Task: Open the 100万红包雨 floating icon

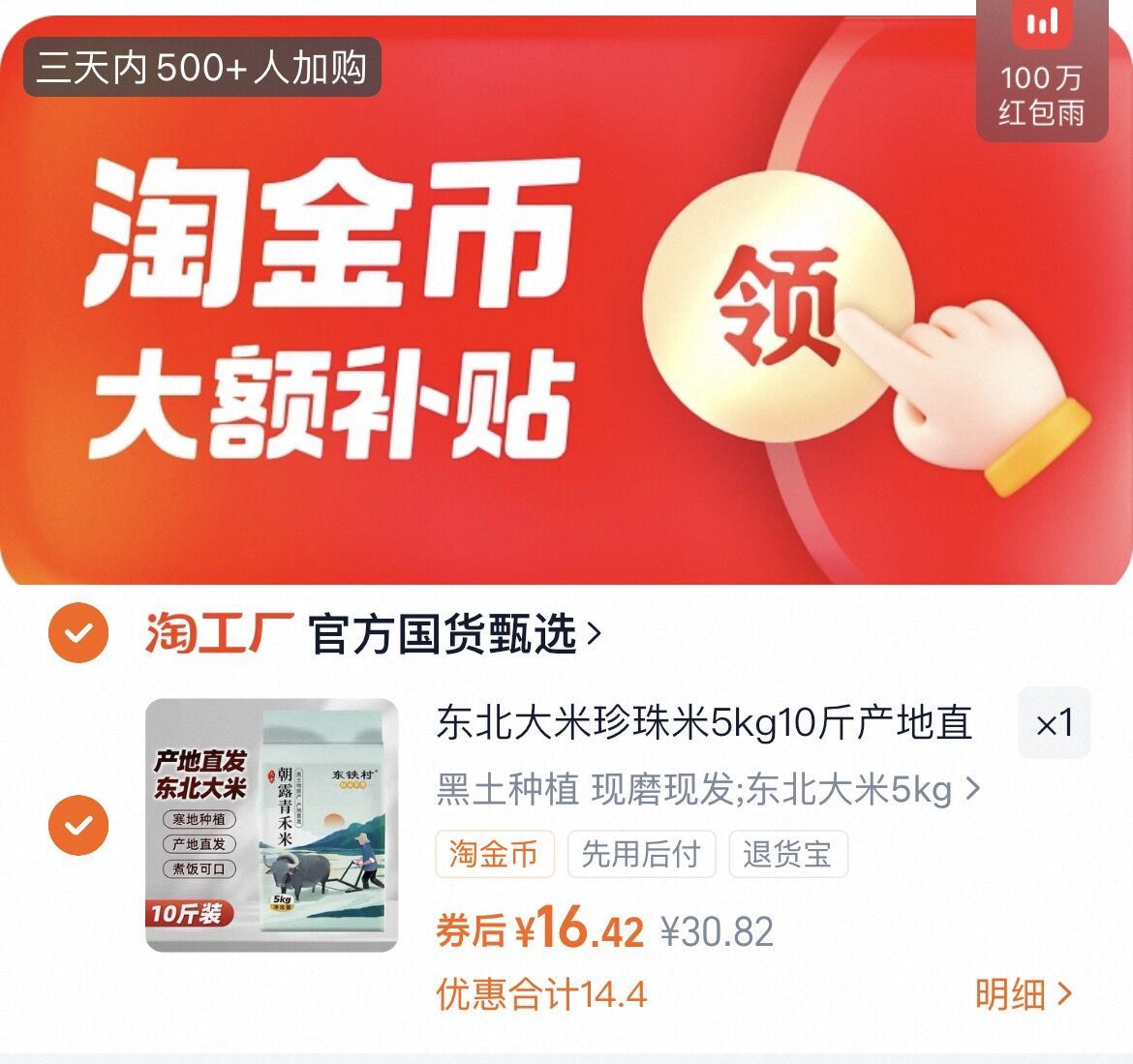Action: point(1041,73)
